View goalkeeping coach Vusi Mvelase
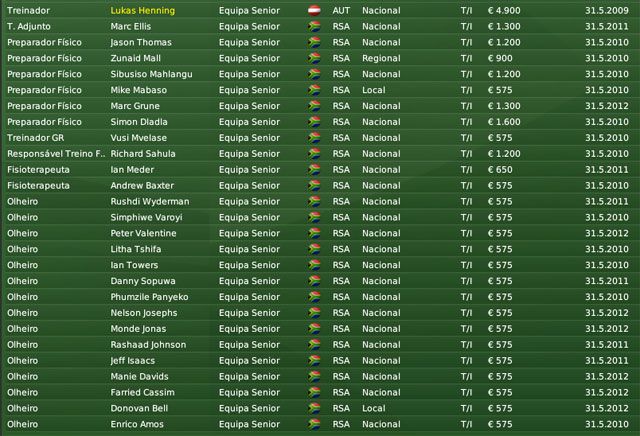Image resolution: width=640 pixels, height=436 pixels. pyautogui.click(x=139, y=138)
